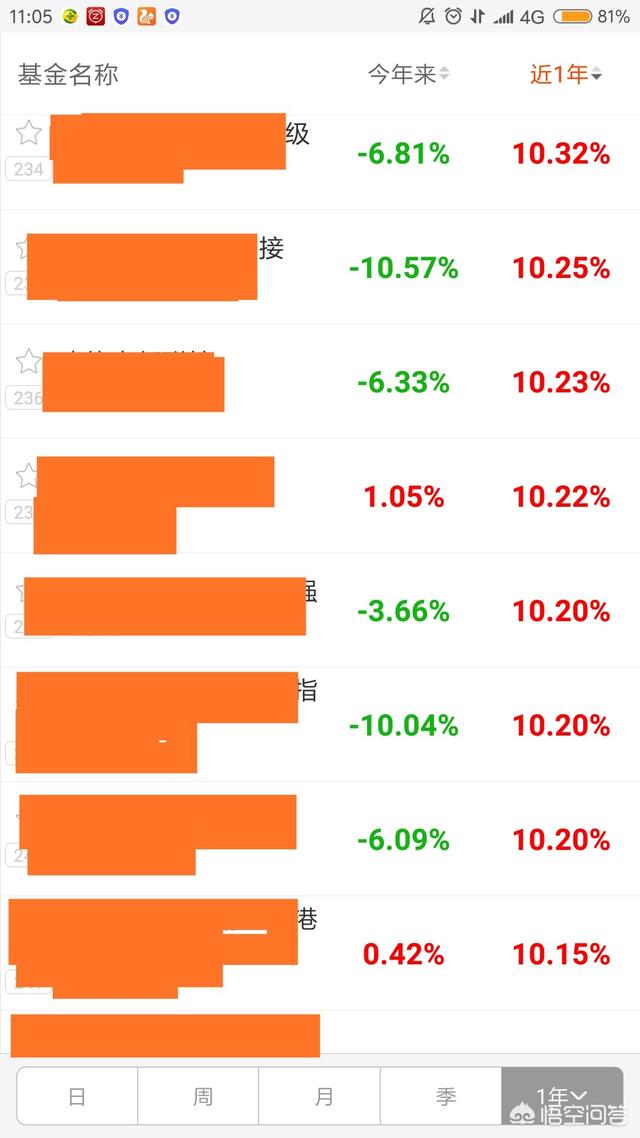Star the fund with -6.33% this year

point(29,361)
